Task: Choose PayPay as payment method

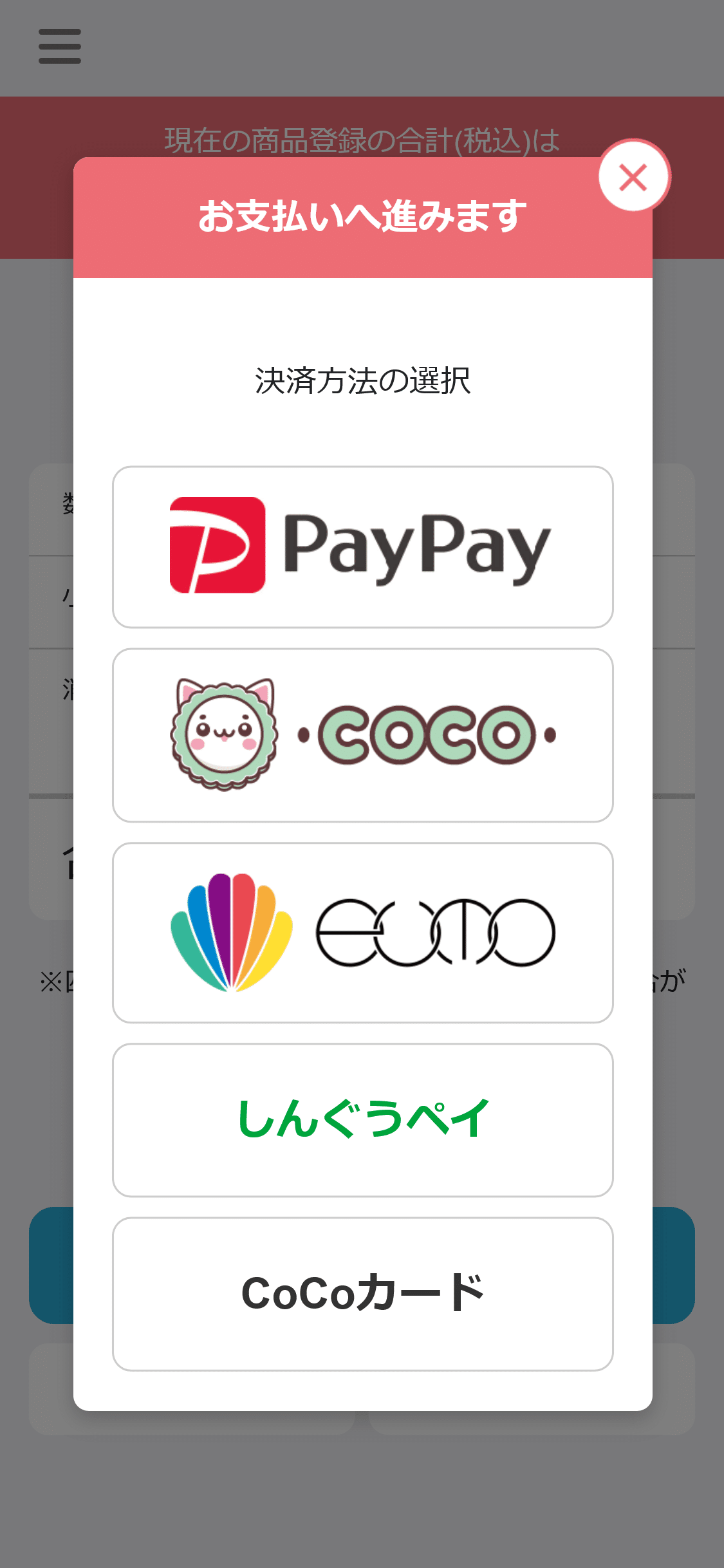Action: click(362, 546)
